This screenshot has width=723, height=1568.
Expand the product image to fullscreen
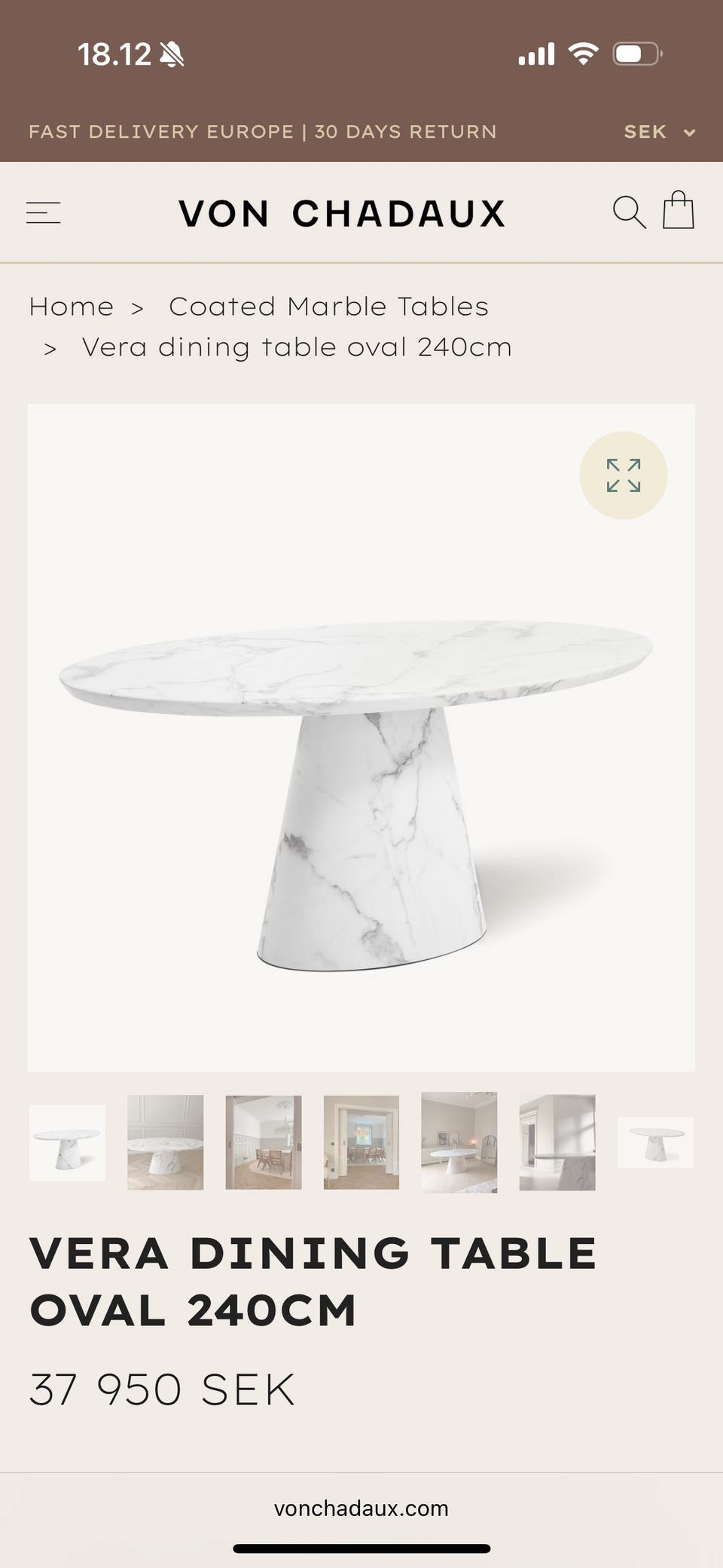[x=623, y=475]
